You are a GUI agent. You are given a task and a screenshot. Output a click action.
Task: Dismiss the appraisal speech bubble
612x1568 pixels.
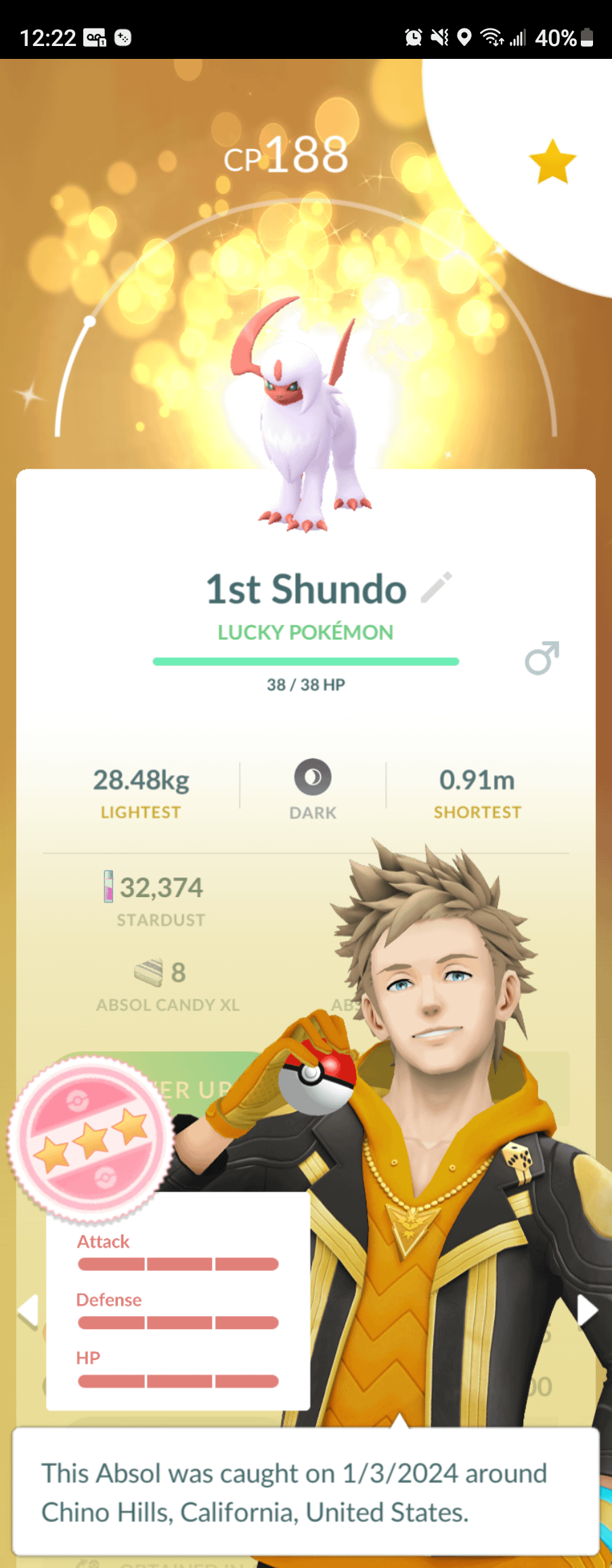click(x=305, y=1491)
